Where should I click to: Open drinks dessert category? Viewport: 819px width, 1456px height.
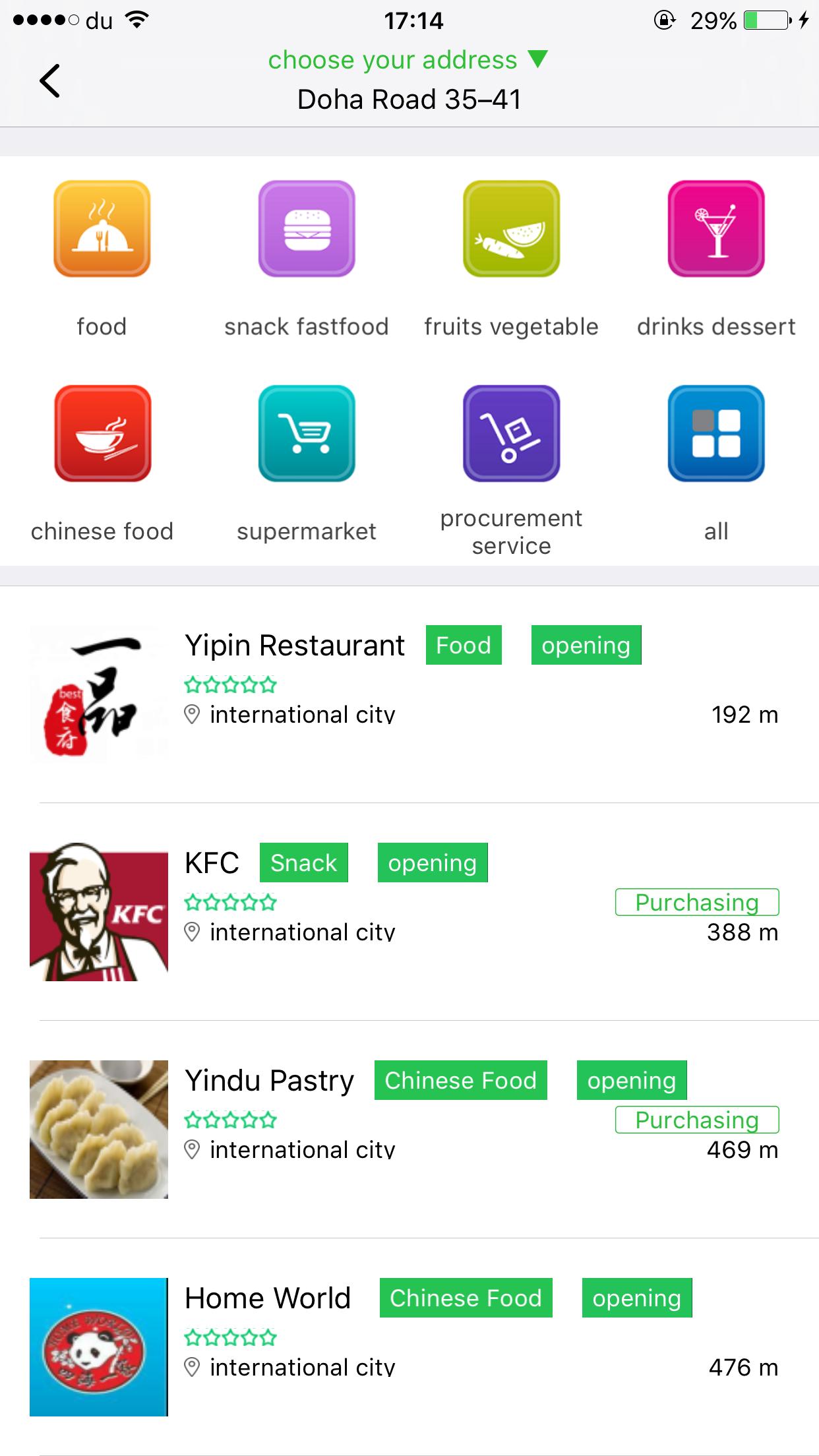[x=716, y=229]
